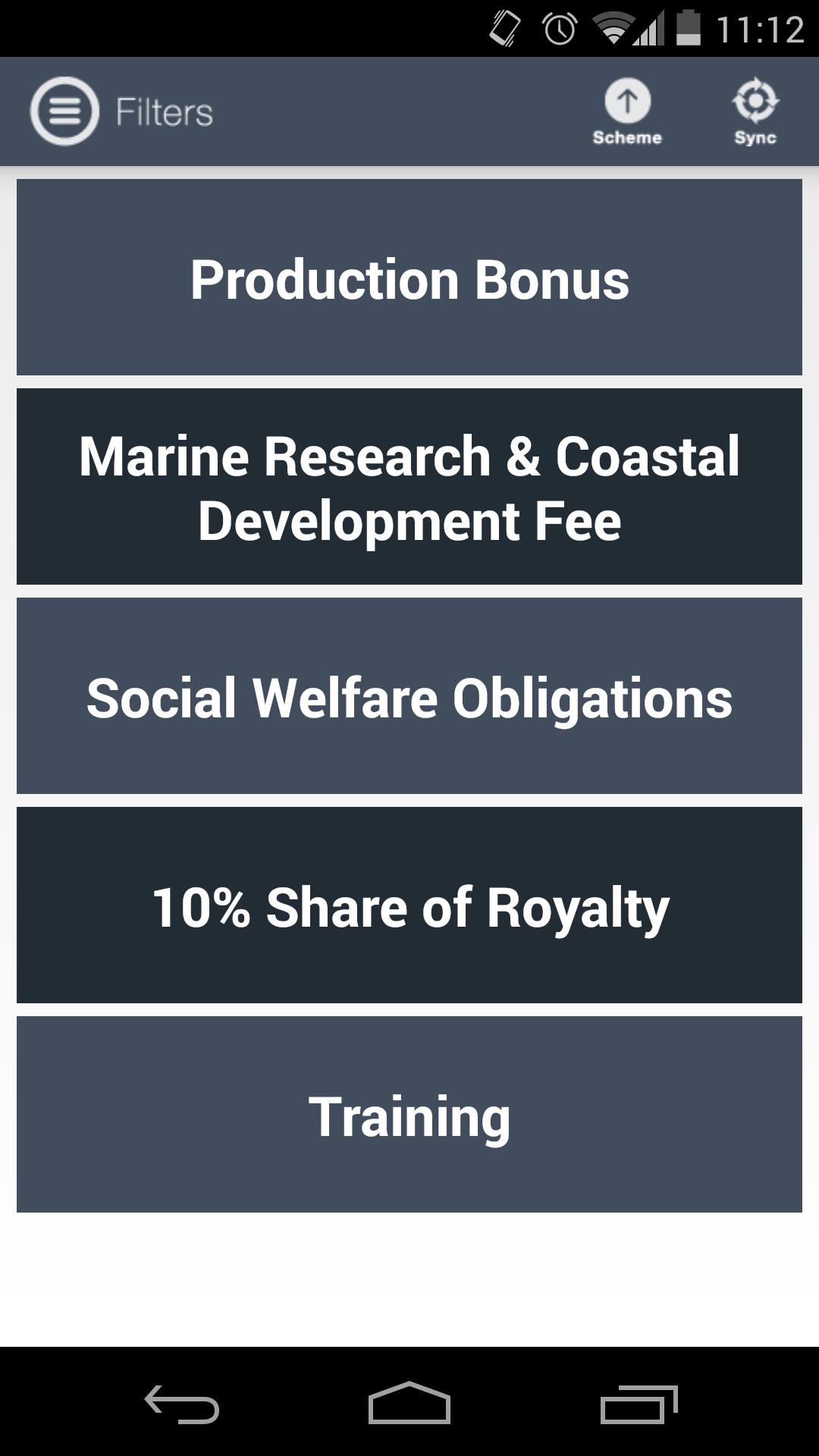Go back using the system back button
Viewport: 819px width, 1456px height.
pyautogui.click(x=182, y=1404)
